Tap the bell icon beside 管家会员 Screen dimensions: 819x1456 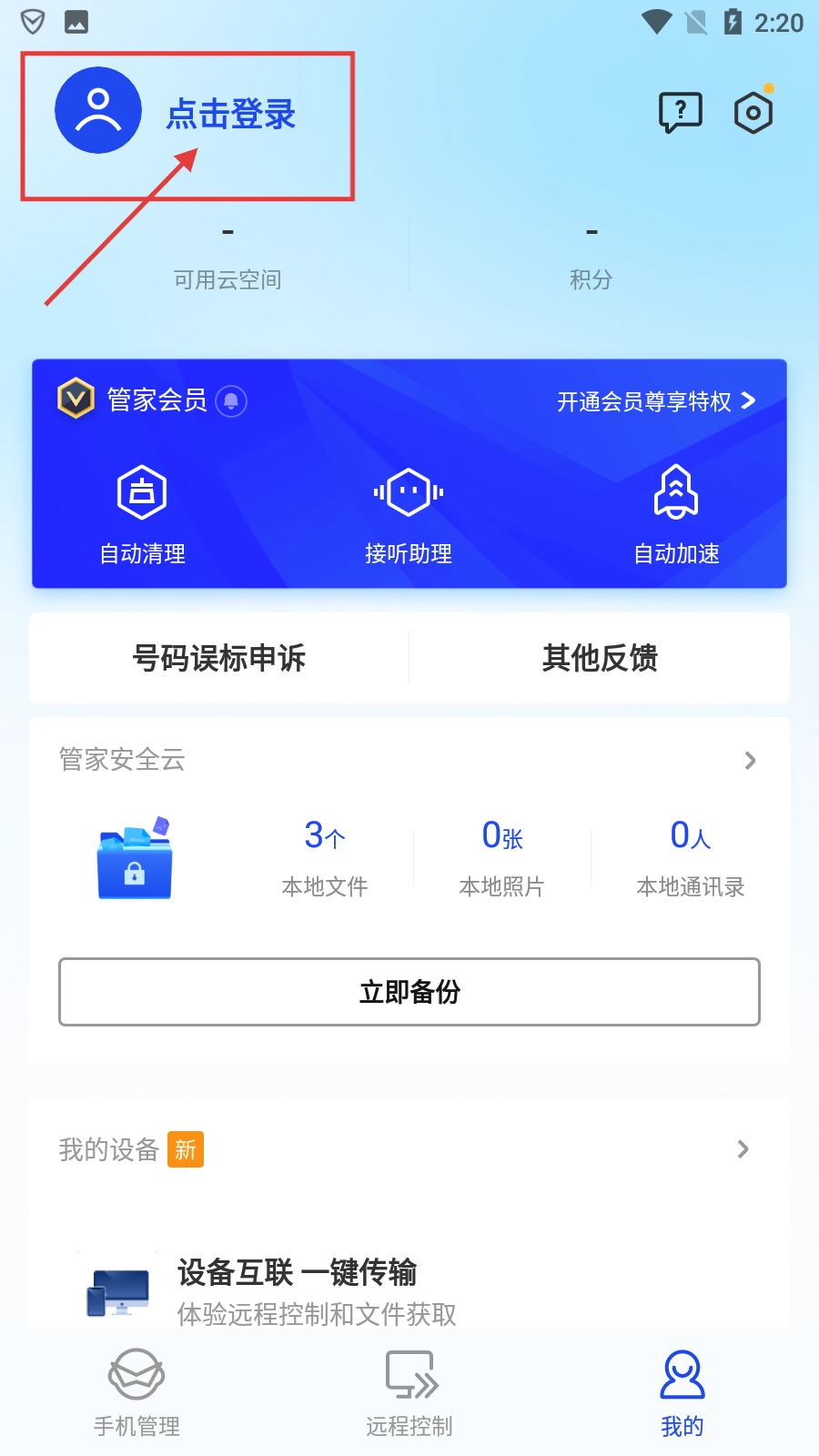coord(231,400)
